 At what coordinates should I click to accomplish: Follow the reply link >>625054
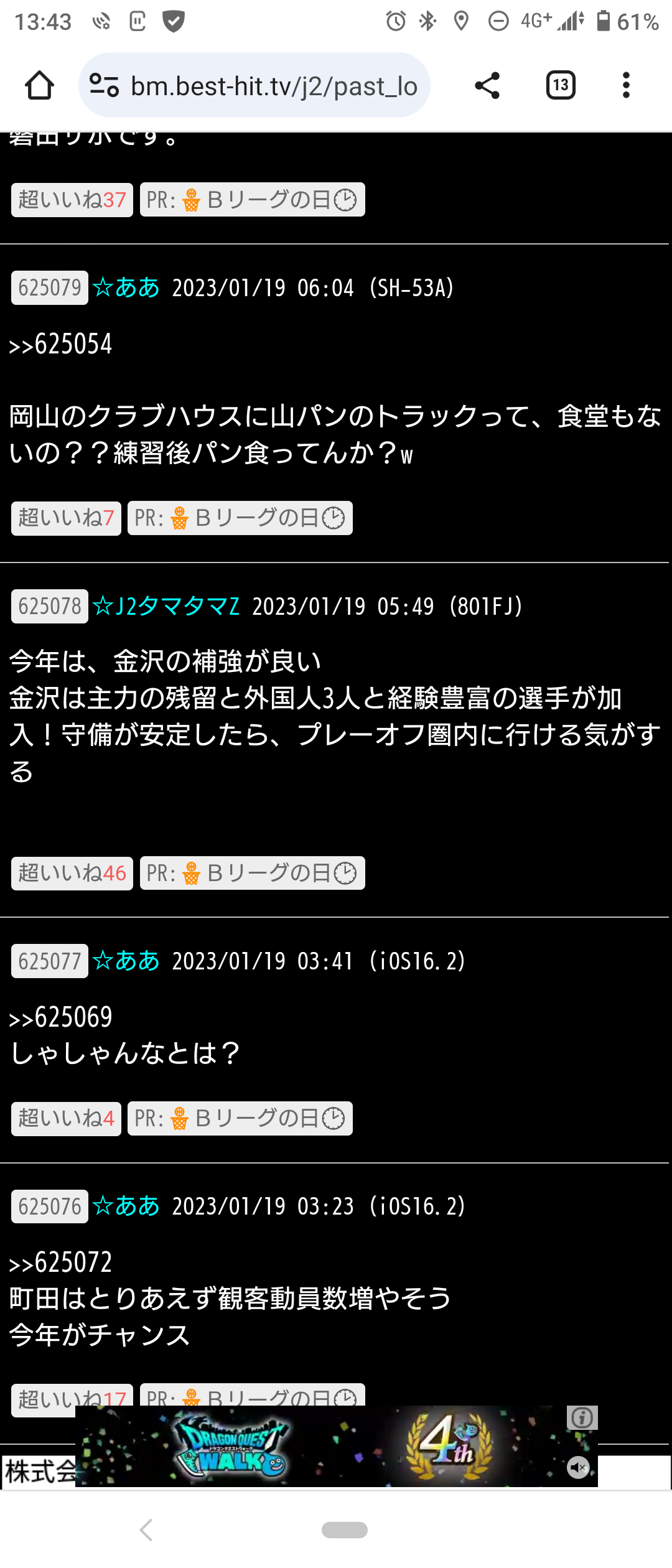(x=61, y=344)
